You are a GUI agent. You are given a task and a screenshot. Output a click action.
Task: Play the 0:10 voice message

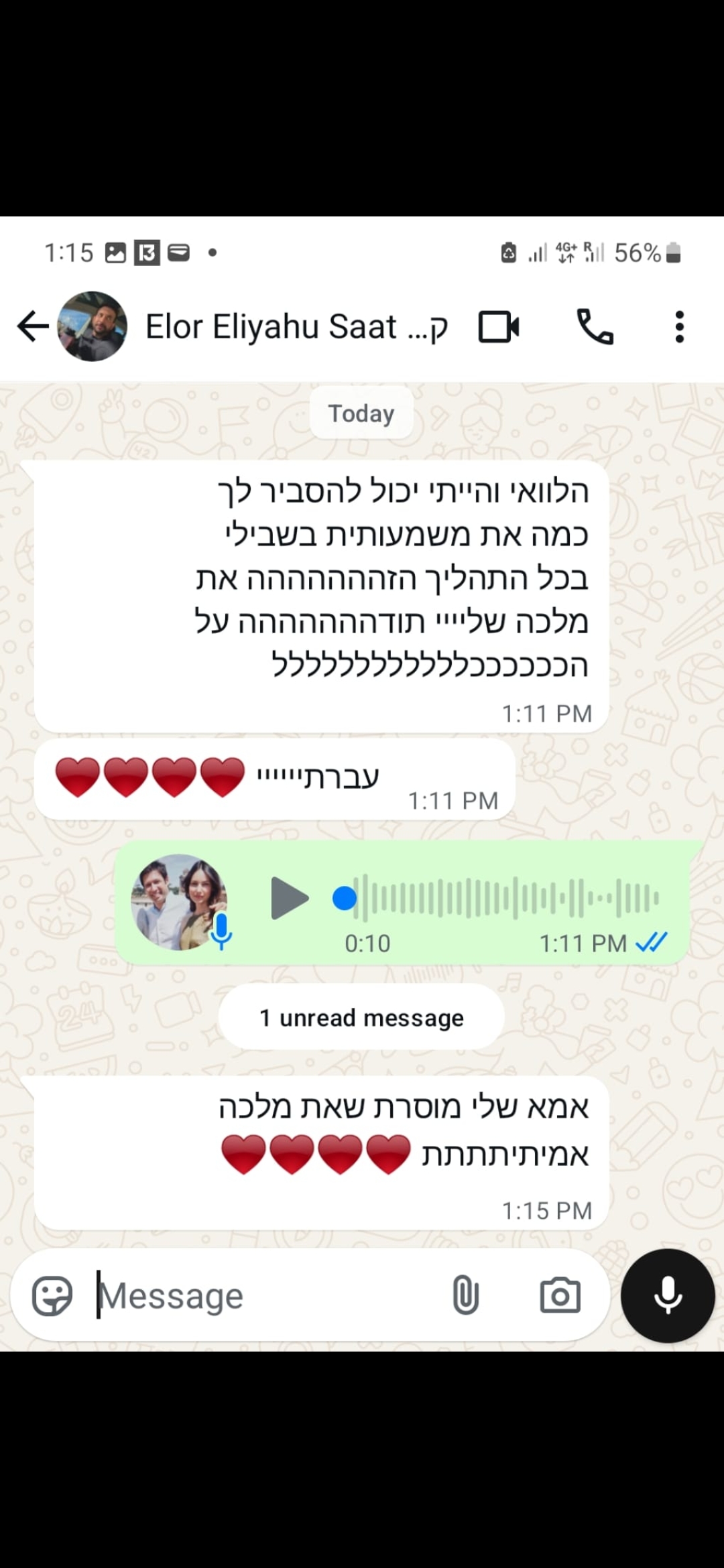pos(289,898)
